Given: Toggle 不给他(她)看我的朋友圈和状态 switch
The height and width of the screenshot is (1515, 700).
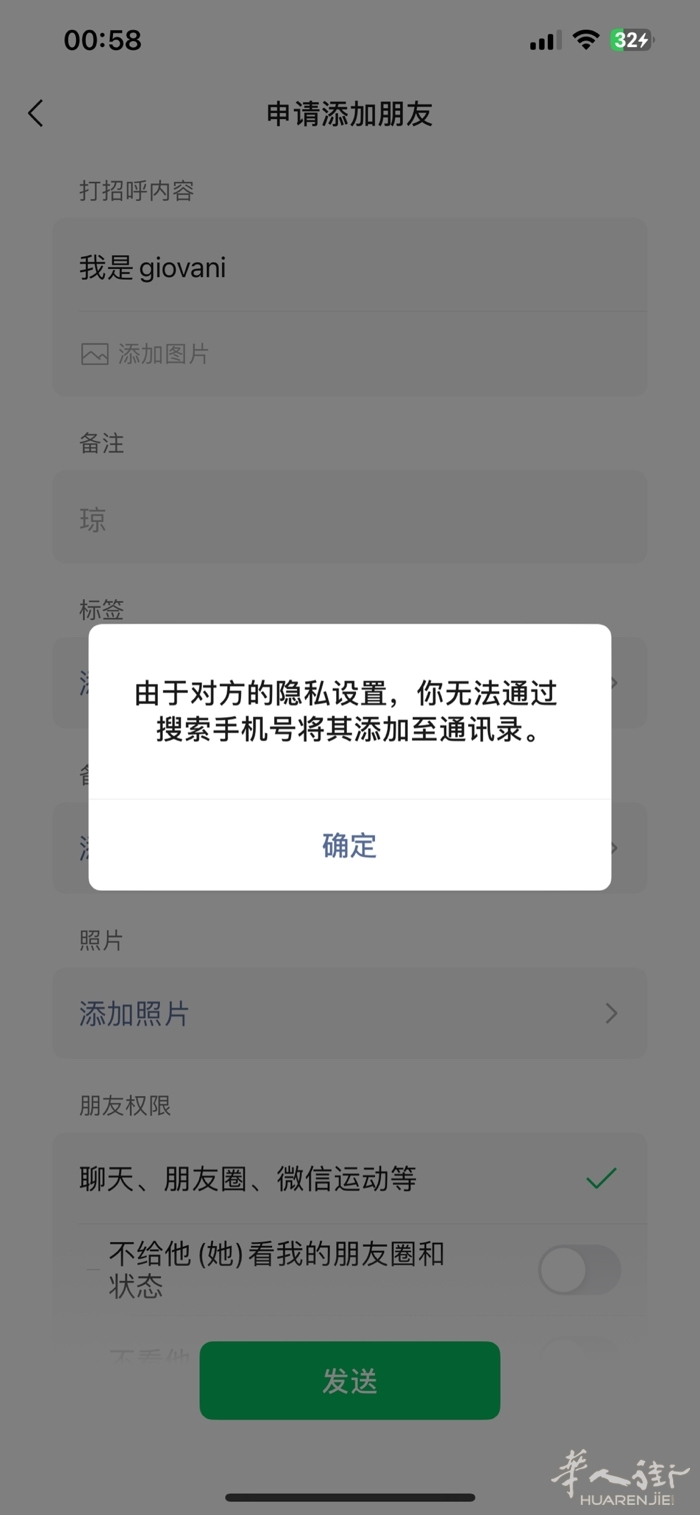Looking at the screenshot, I should pyautogui.click(x=579, y=1270).
